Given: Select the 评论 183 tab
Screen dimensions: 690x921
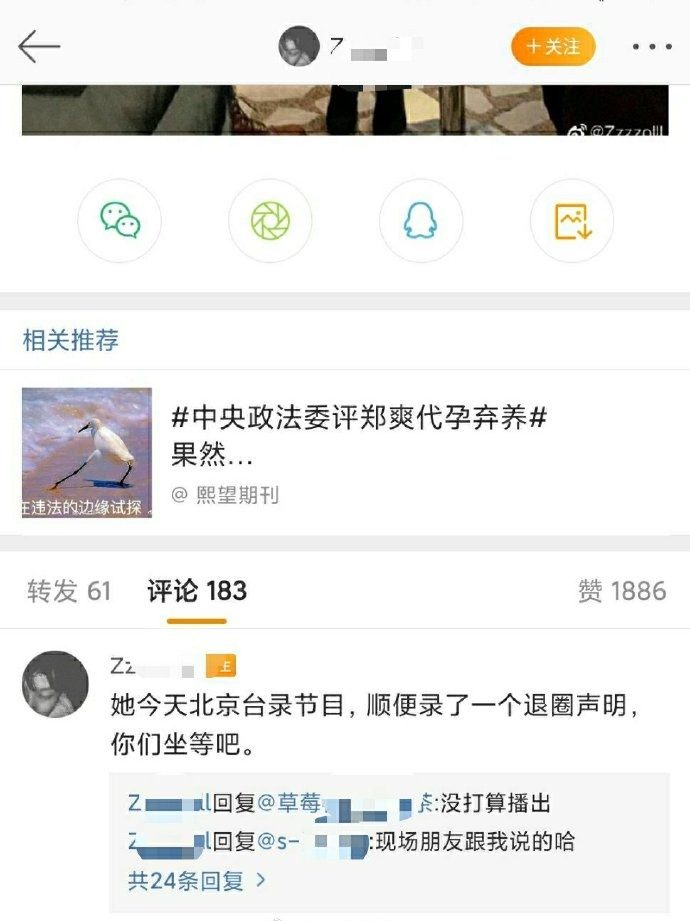Looking at the screenshot, I should tap(197, 591).
